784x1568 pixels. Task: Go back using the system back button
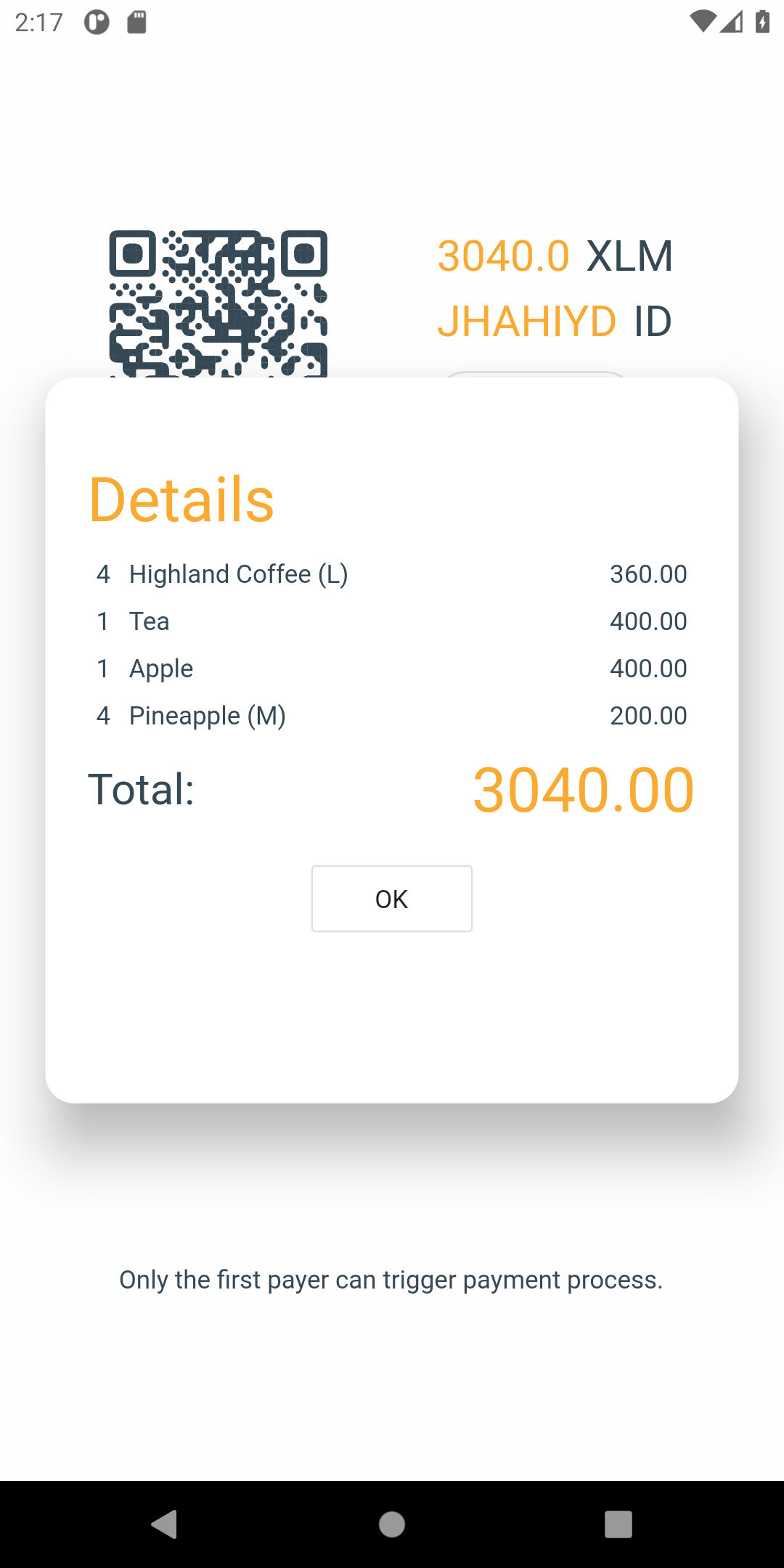(x=164, y=1524)
